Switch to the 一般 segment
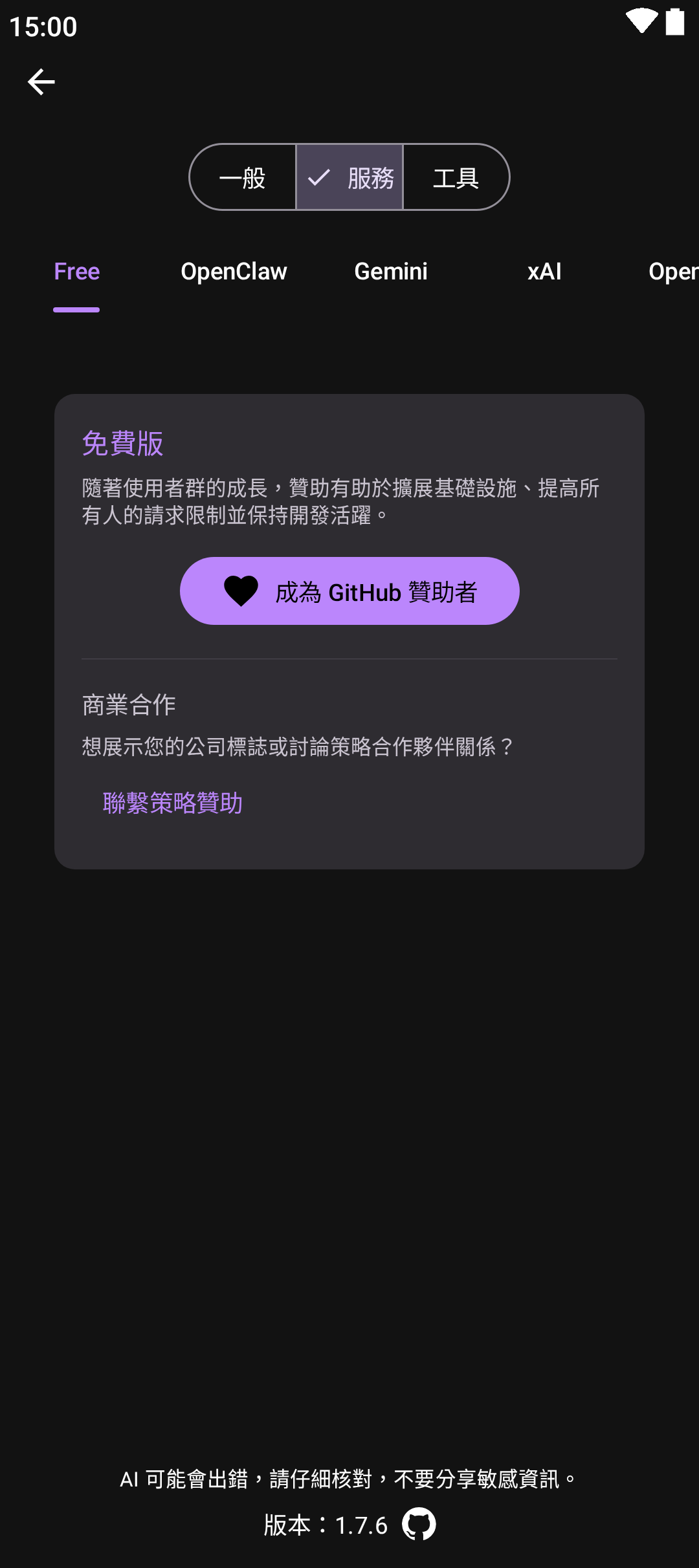The image size is (699, 1568). click(243, 177)
